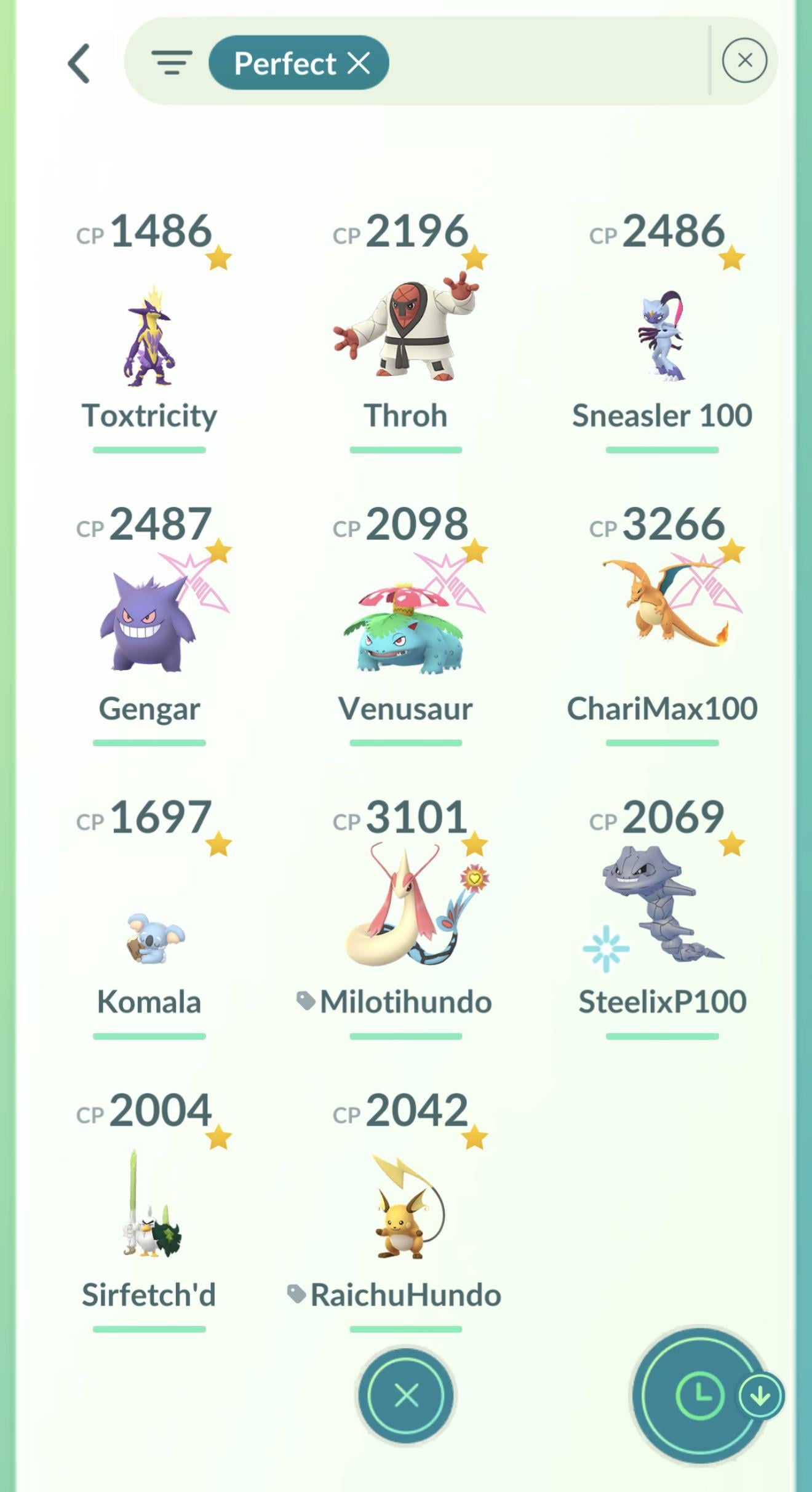Change sort order with the clock button

(x=700, y=1395)
